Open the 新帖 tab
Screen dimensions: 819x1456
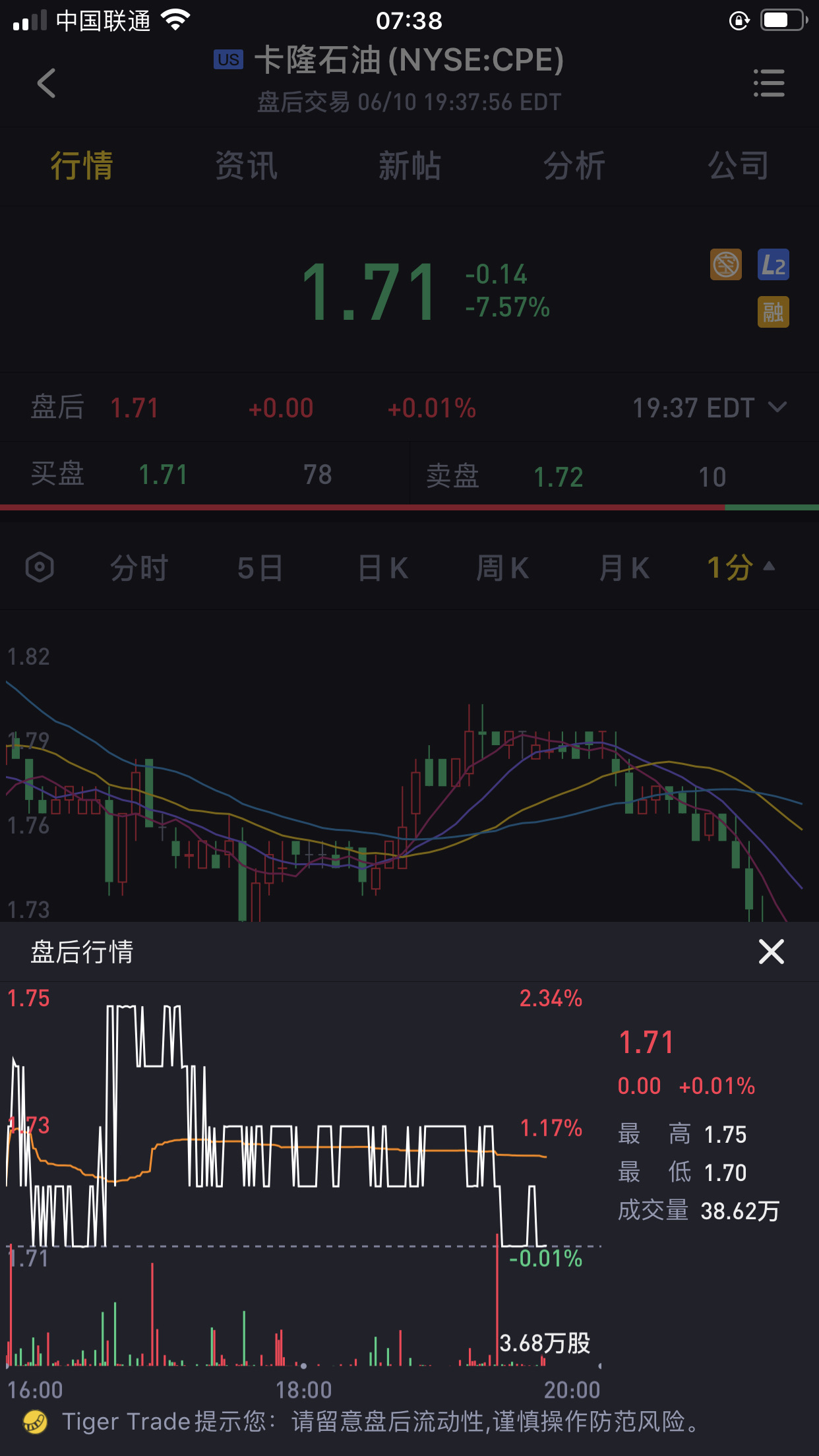pos(409,166)
